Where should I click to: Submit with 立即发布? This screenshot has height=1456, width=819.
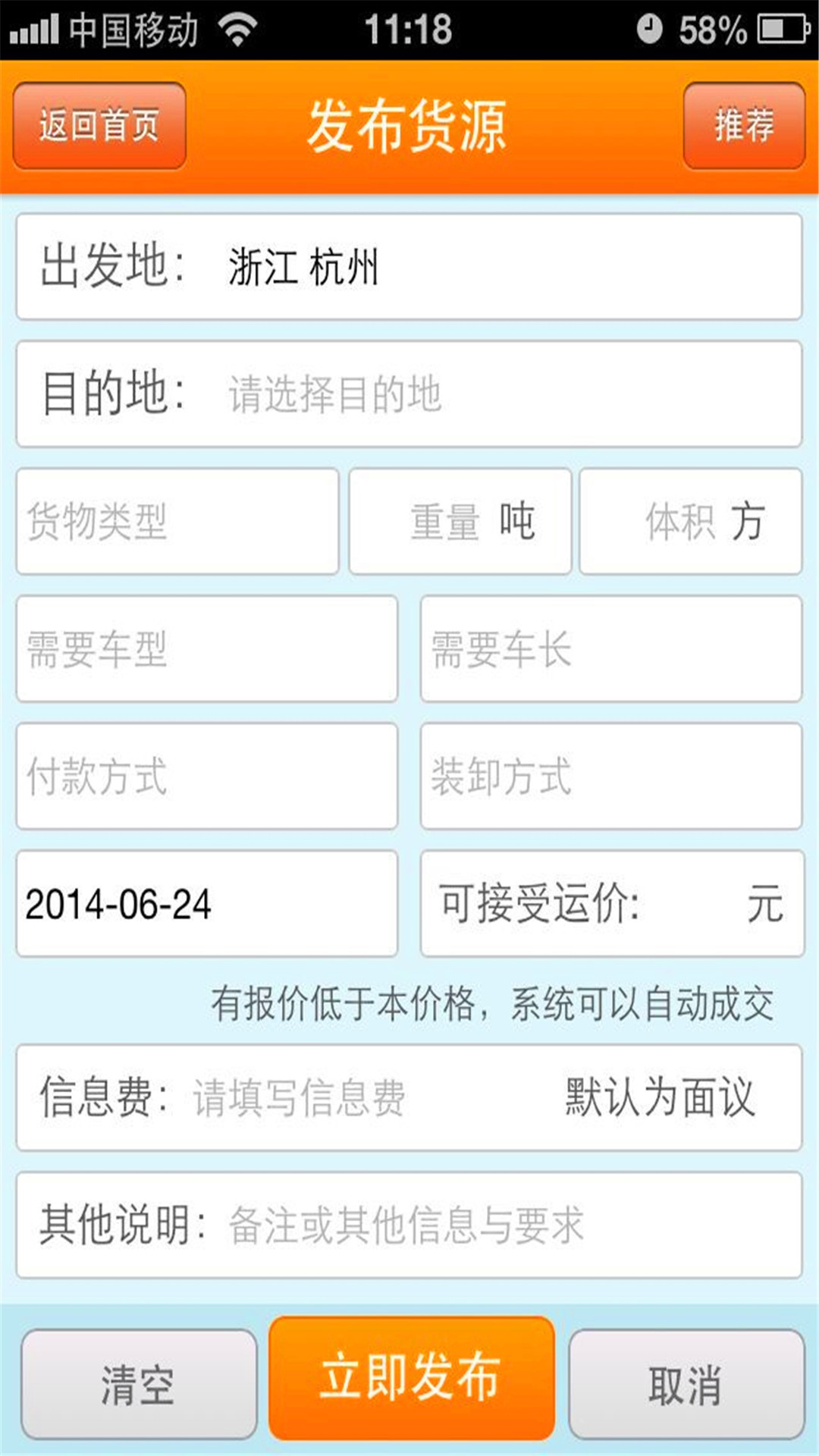pos(412,1379)
